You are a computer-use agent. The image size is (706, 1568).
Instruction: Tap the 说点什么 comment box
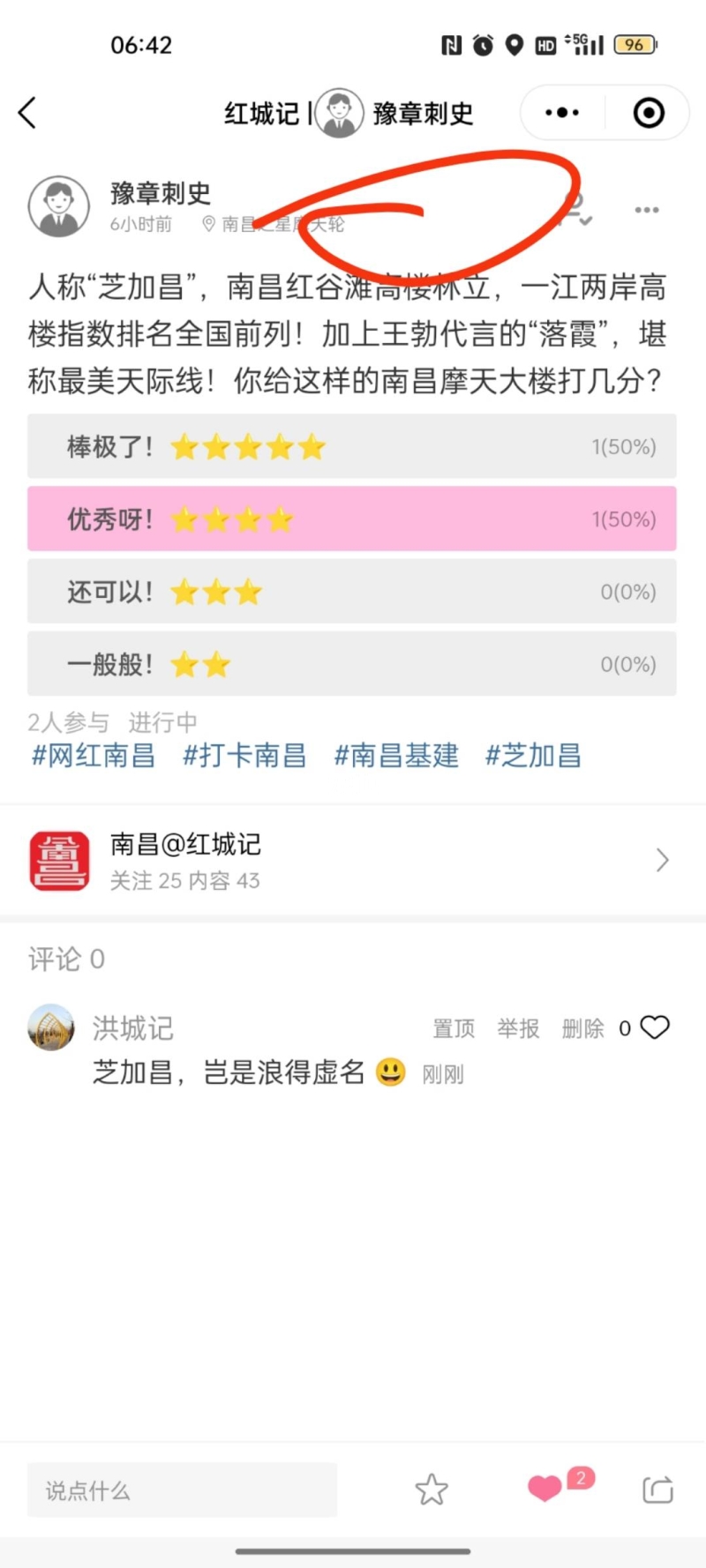tap(182, 1490)
